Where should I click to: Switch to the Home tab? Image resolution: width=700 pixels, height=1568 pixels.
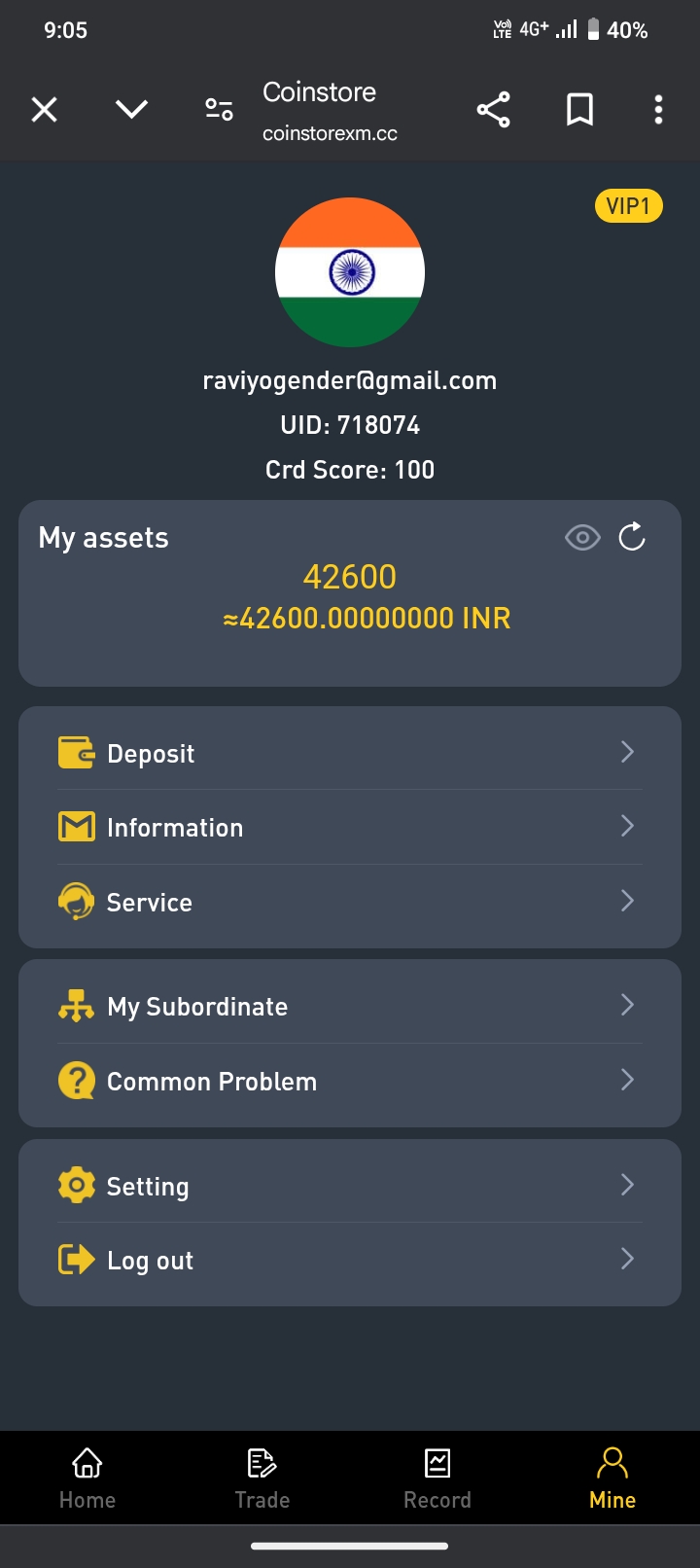click(87, 1478)
